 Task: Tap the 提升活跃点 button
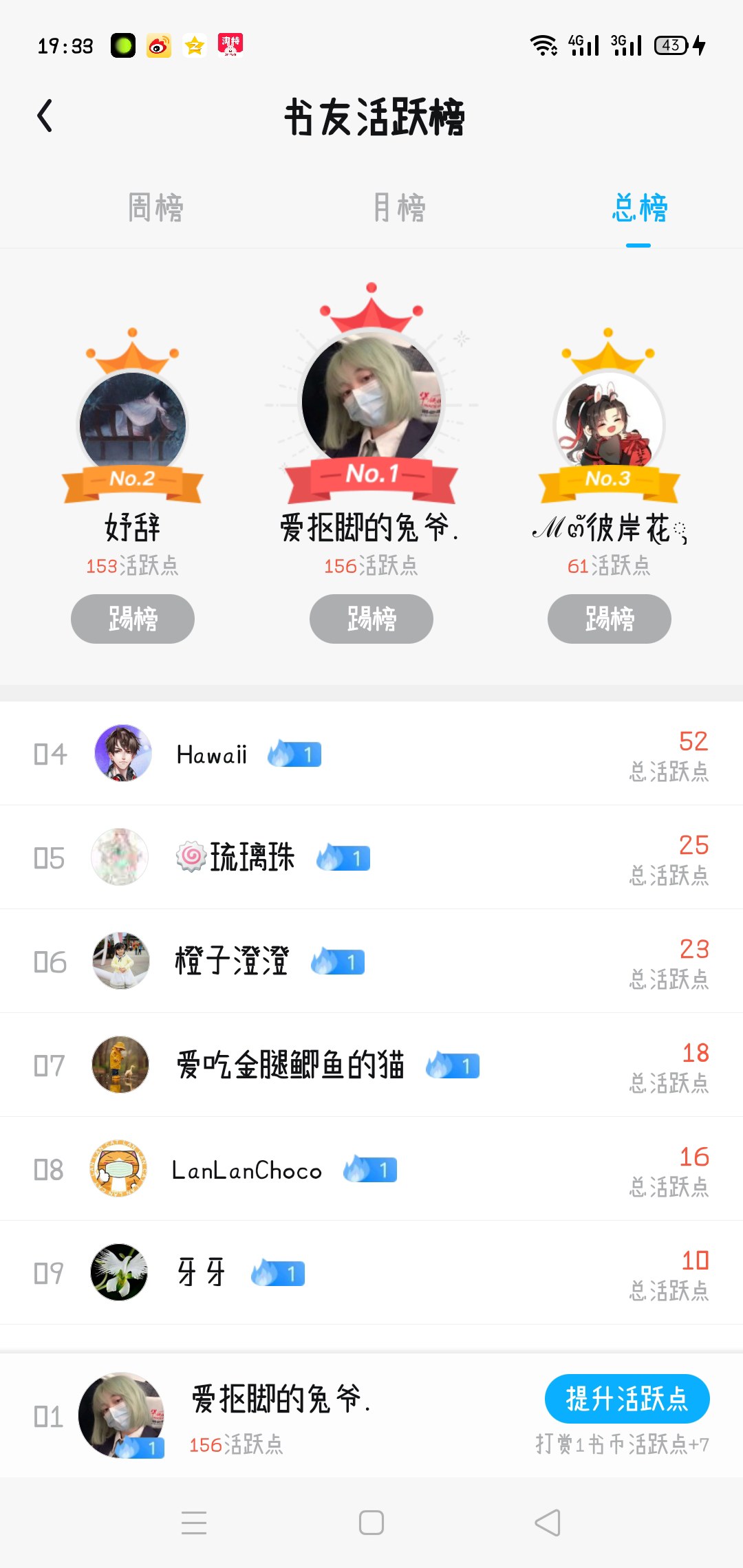coord(627,1399)
